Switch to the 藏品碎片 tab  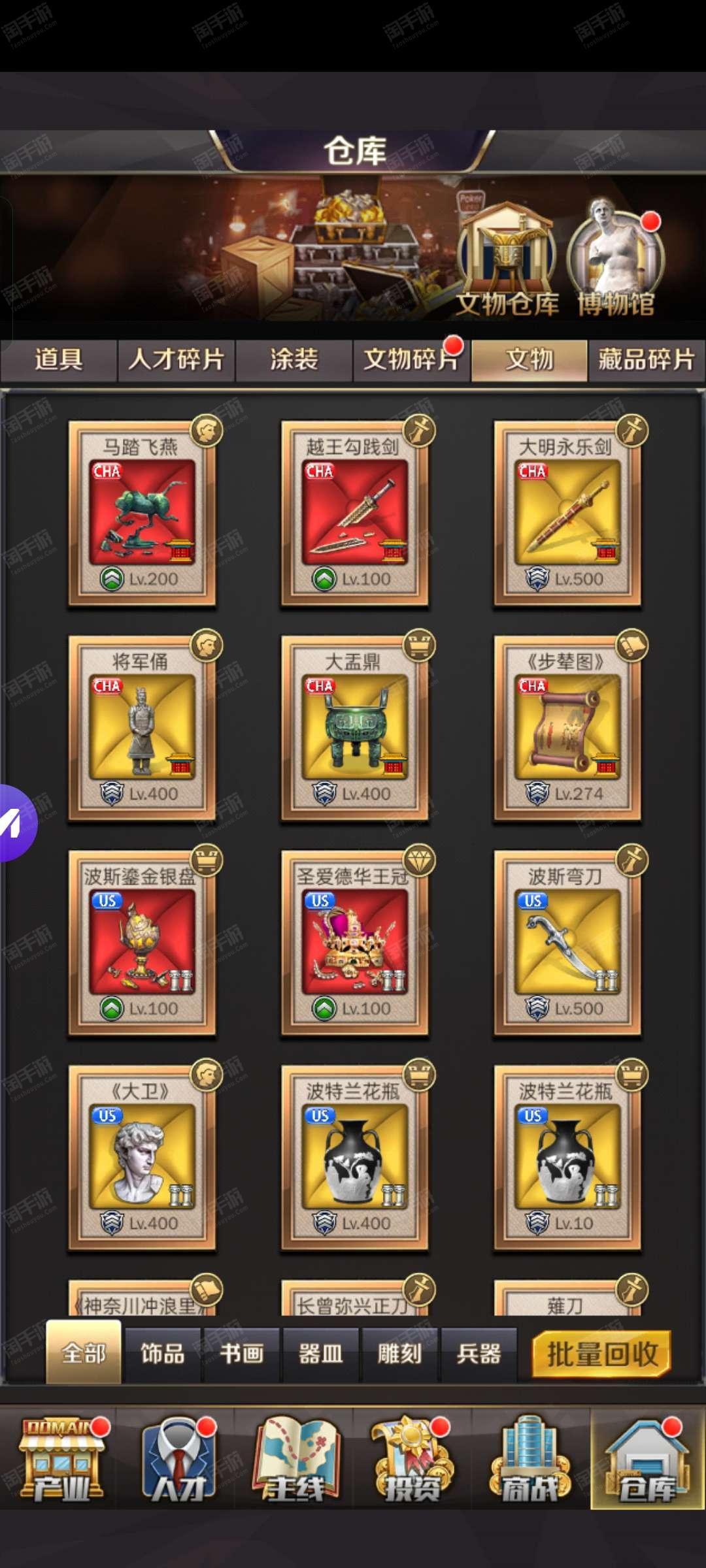coord(647,360)
